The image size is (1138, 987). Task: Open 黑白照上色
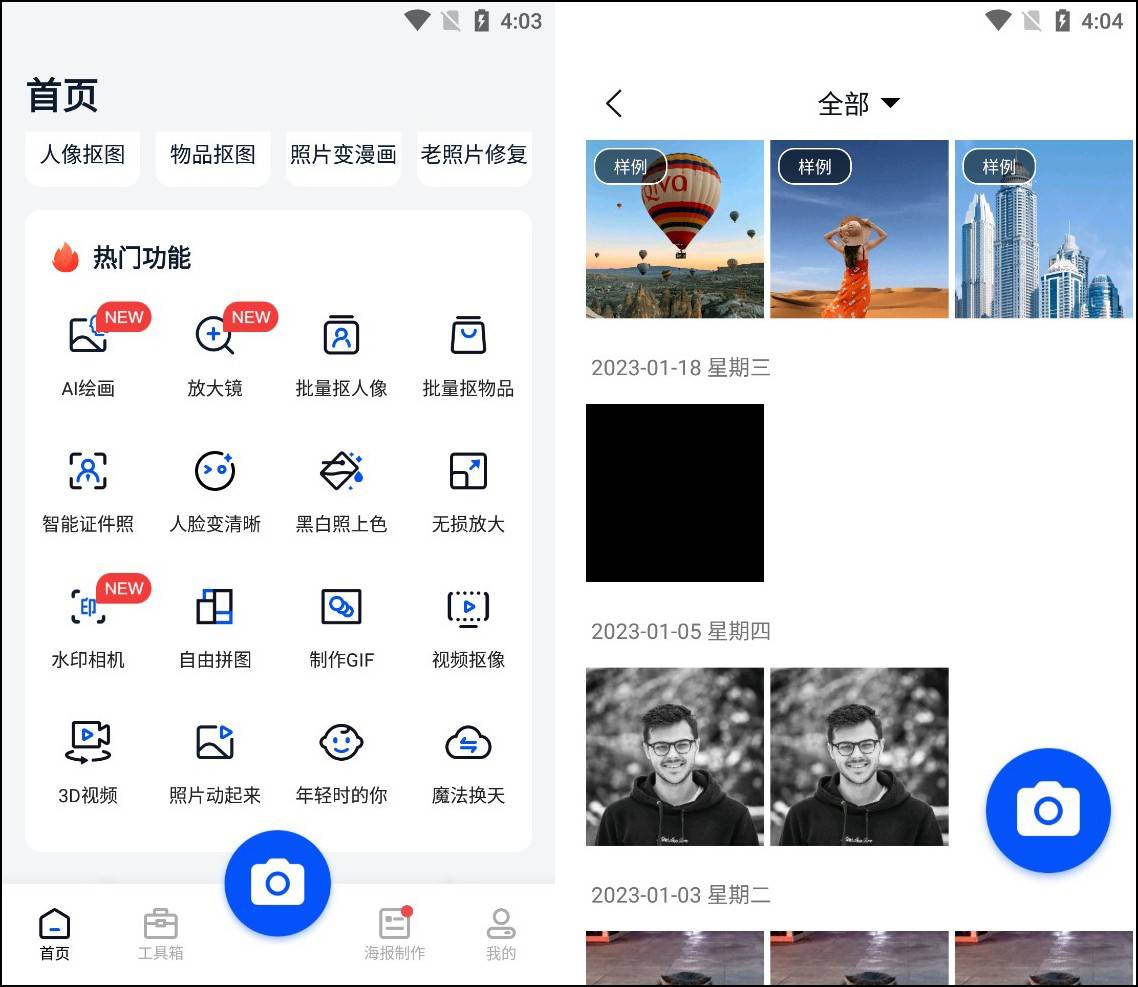click(341, 487)
